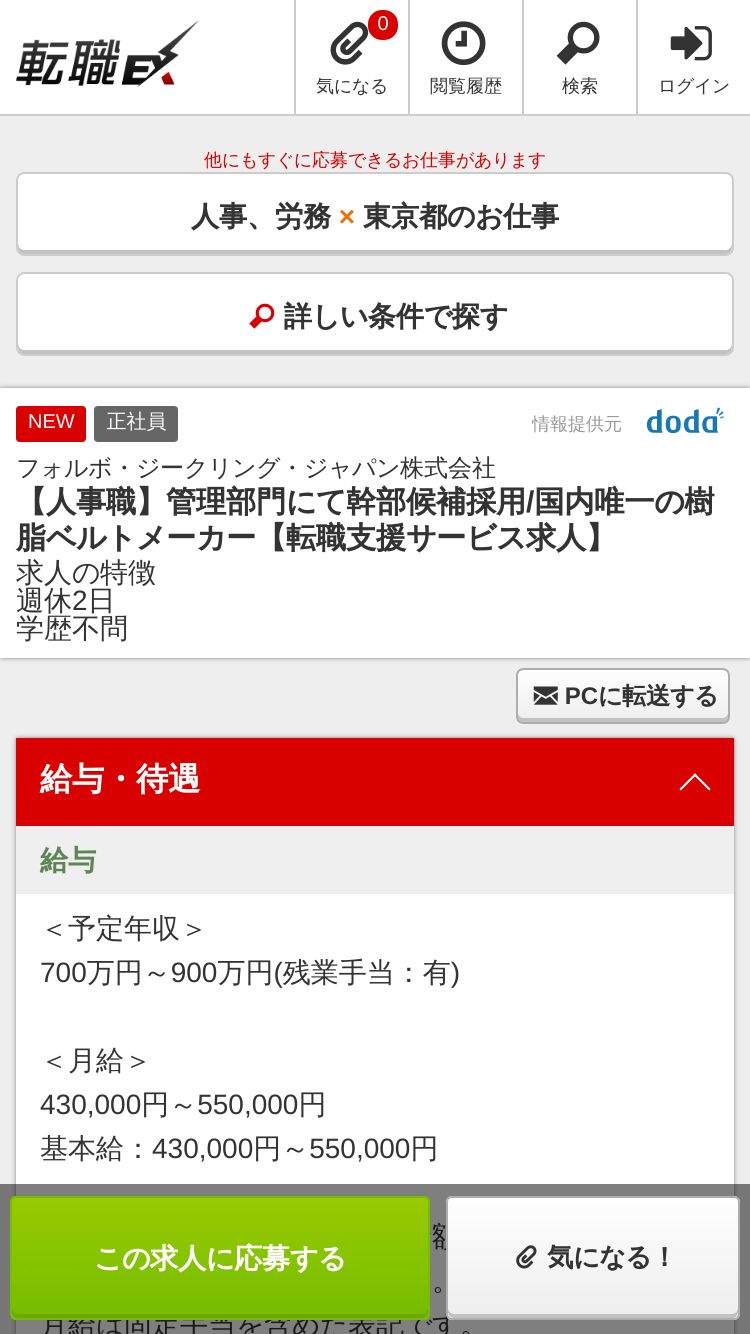Image resolution: width=750 pixels, height=1334 pixels.
Task: Apply with この求人に応募する button
Action: (x=220, y=1257)
